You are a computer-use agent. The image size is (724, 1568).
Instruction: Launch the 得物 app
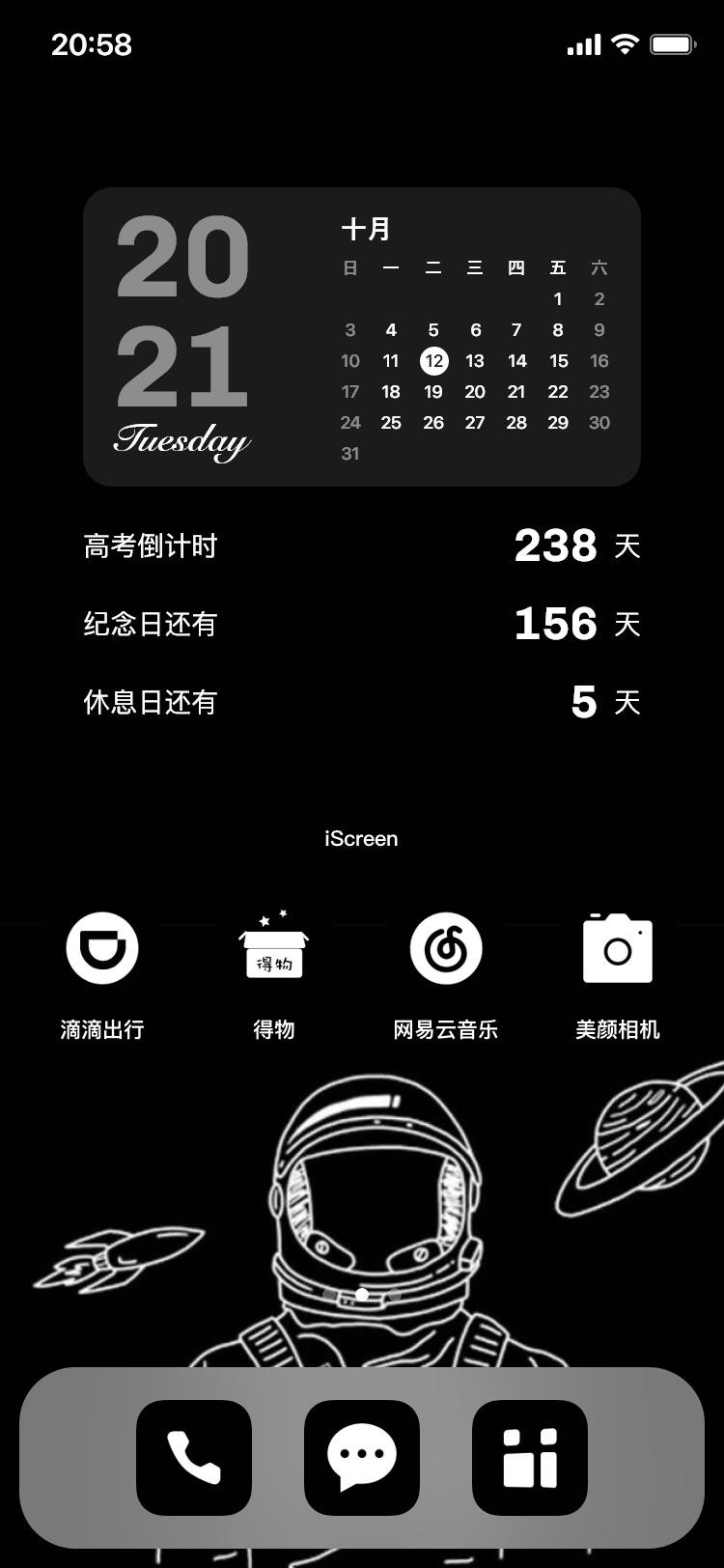point(274,948)
